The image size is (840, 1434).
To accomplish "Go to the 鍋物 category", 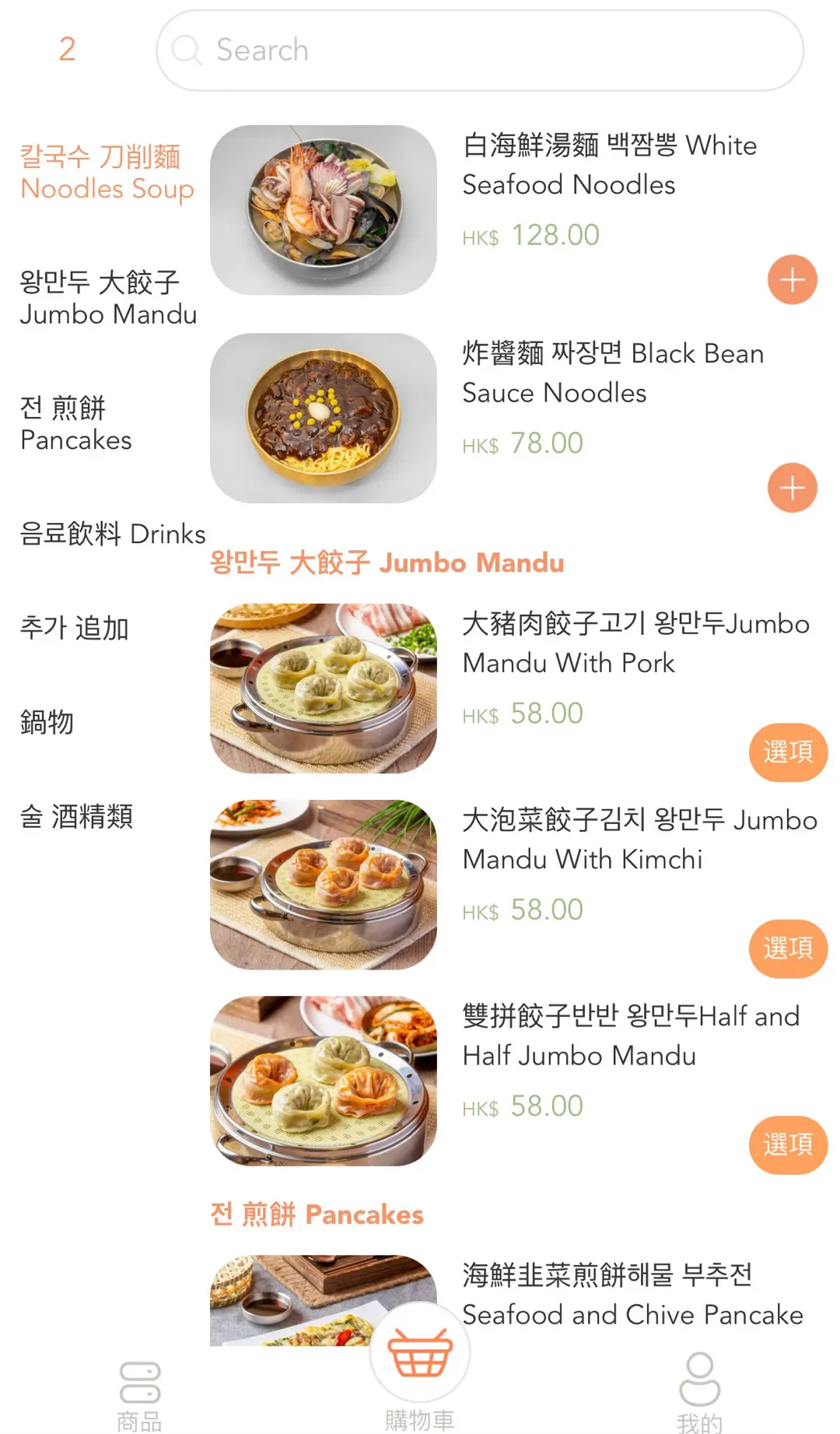I will pyautogui.click(x=47, y=722).
